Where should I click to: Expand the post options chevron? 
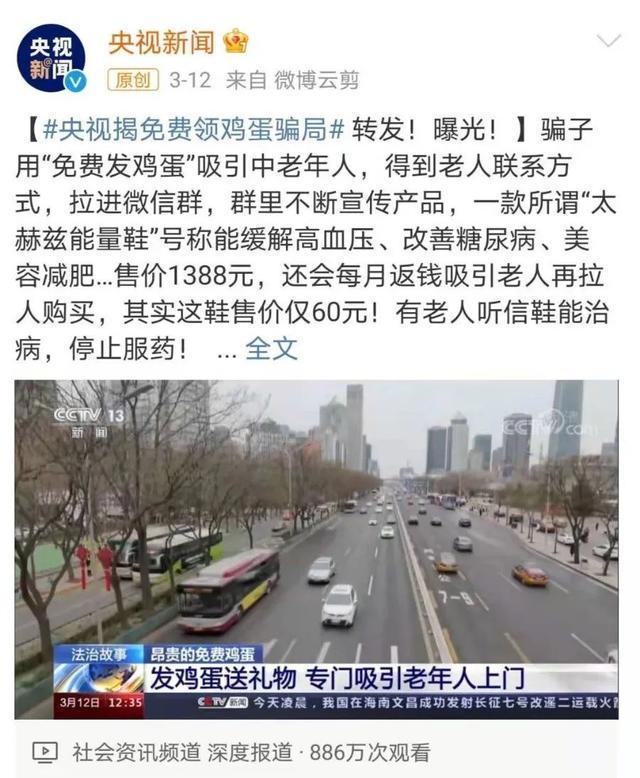click(x=609, y=41)
